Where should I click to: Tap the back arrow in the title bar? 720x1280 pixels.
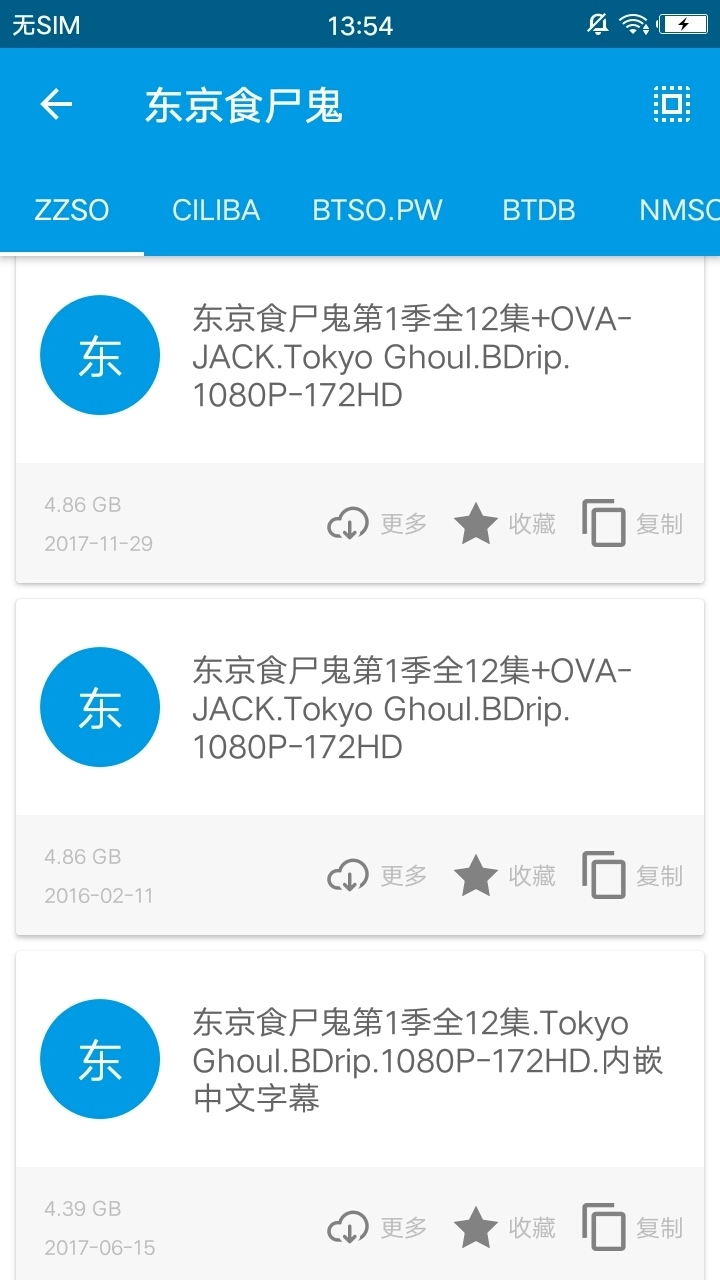coord(57,104)
